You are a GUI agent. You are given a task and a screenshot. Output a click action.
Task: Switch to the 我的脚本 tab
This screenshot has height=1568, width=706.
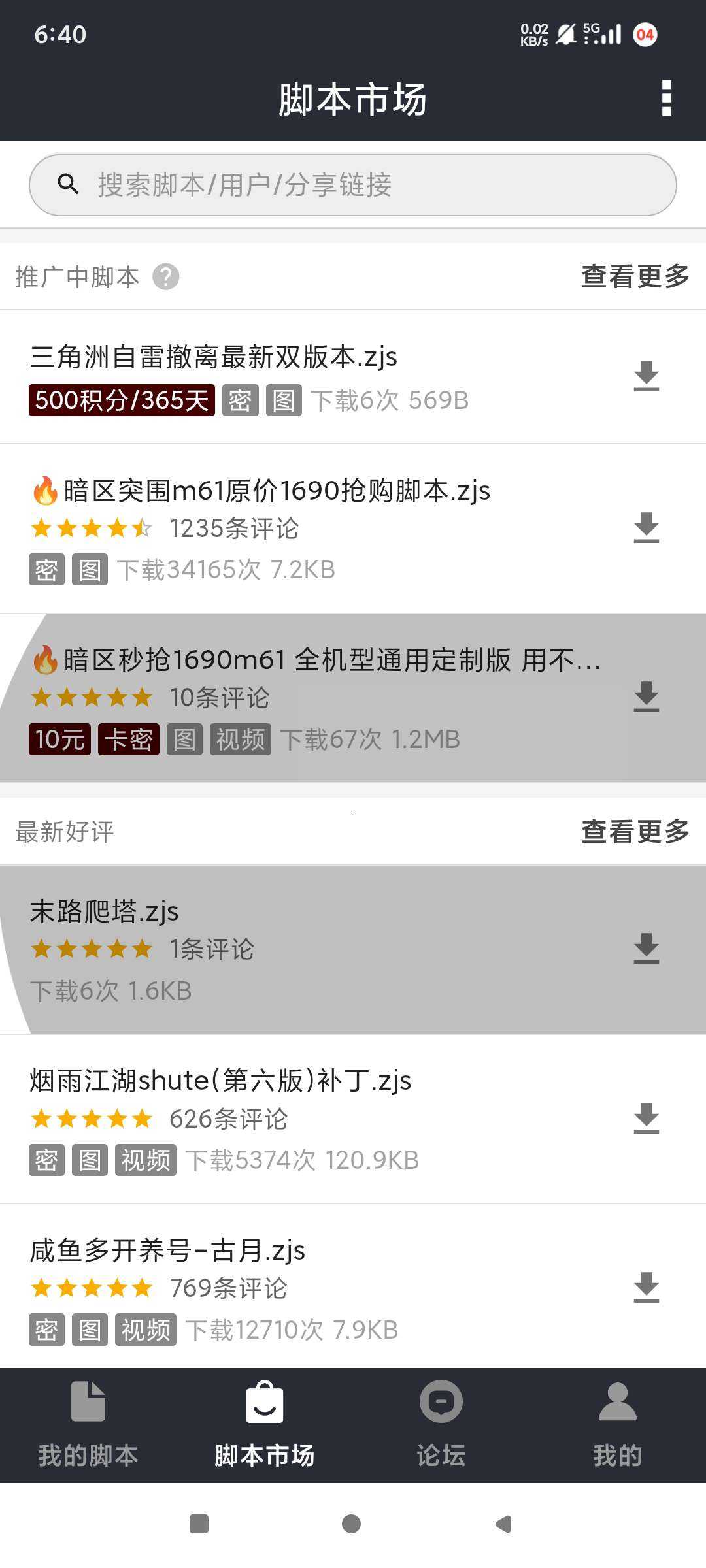88,1426
